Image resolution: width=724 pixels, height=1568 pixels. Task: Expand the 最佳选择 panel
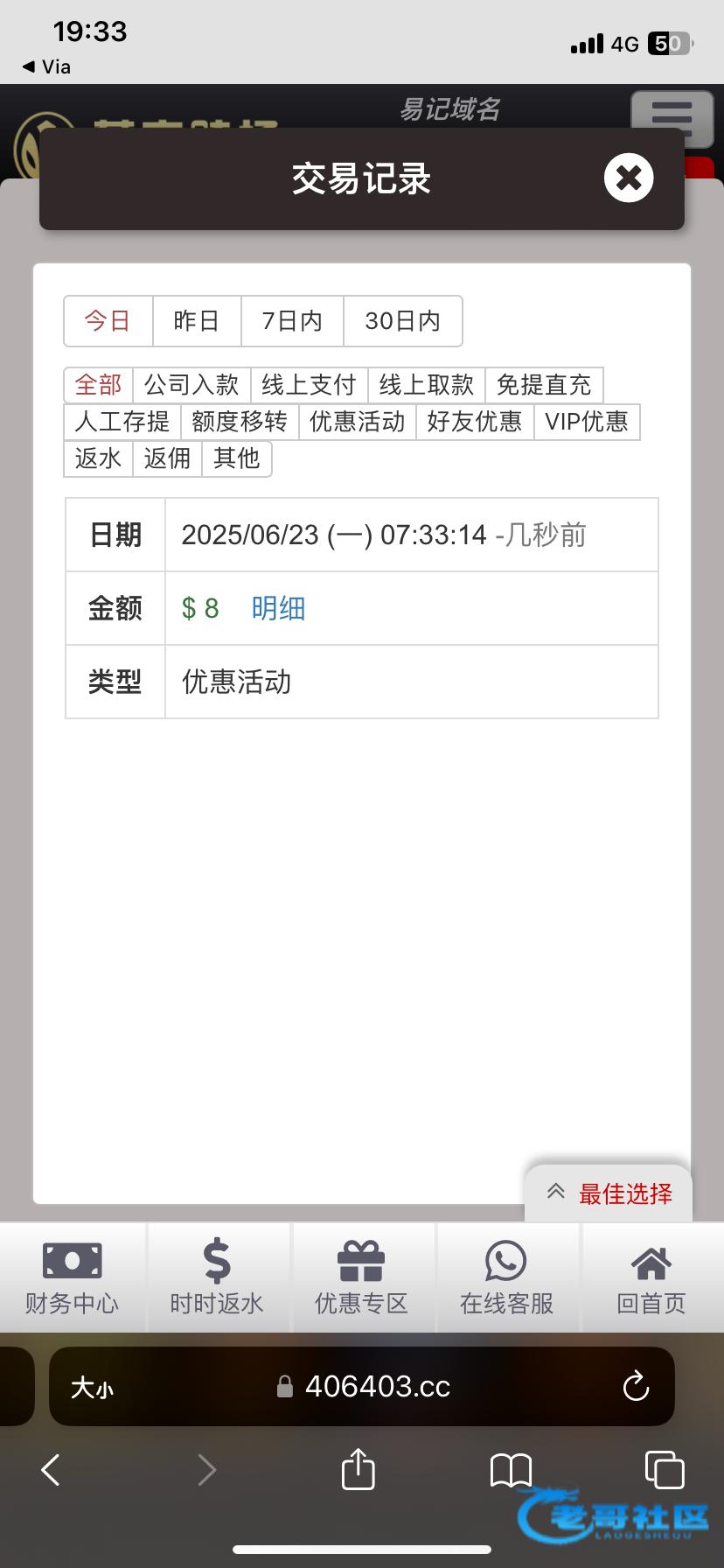click(x=609, y=1193)
